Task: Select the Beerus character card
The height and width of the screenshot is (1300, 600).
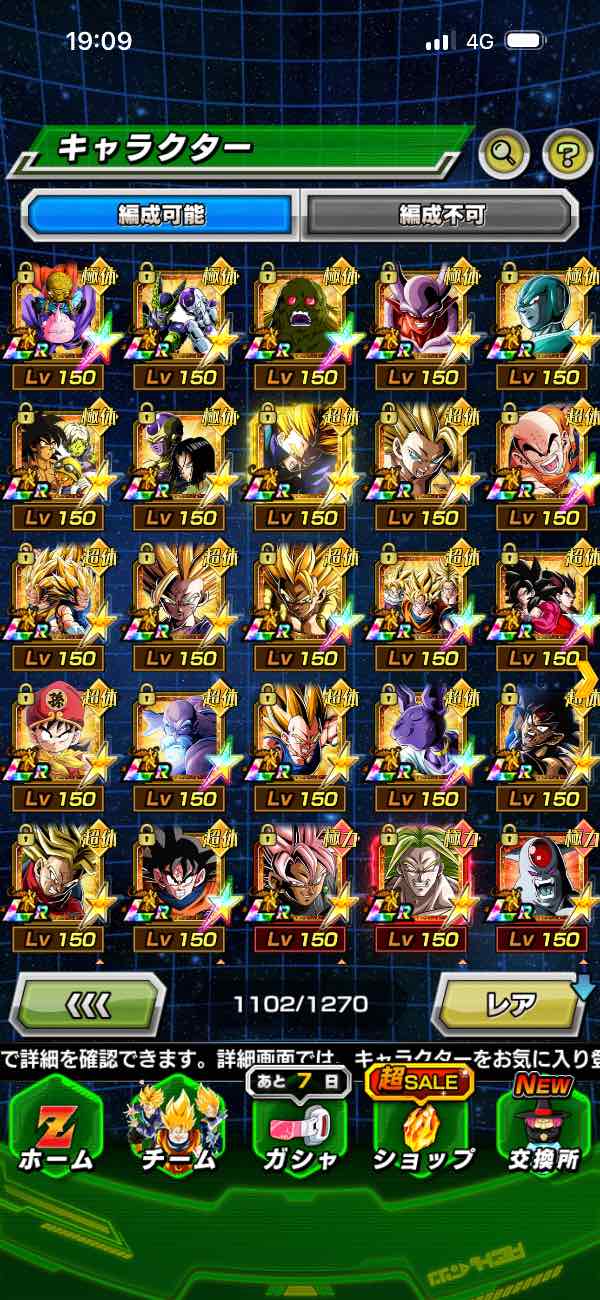Action: [x=422, y=737]
